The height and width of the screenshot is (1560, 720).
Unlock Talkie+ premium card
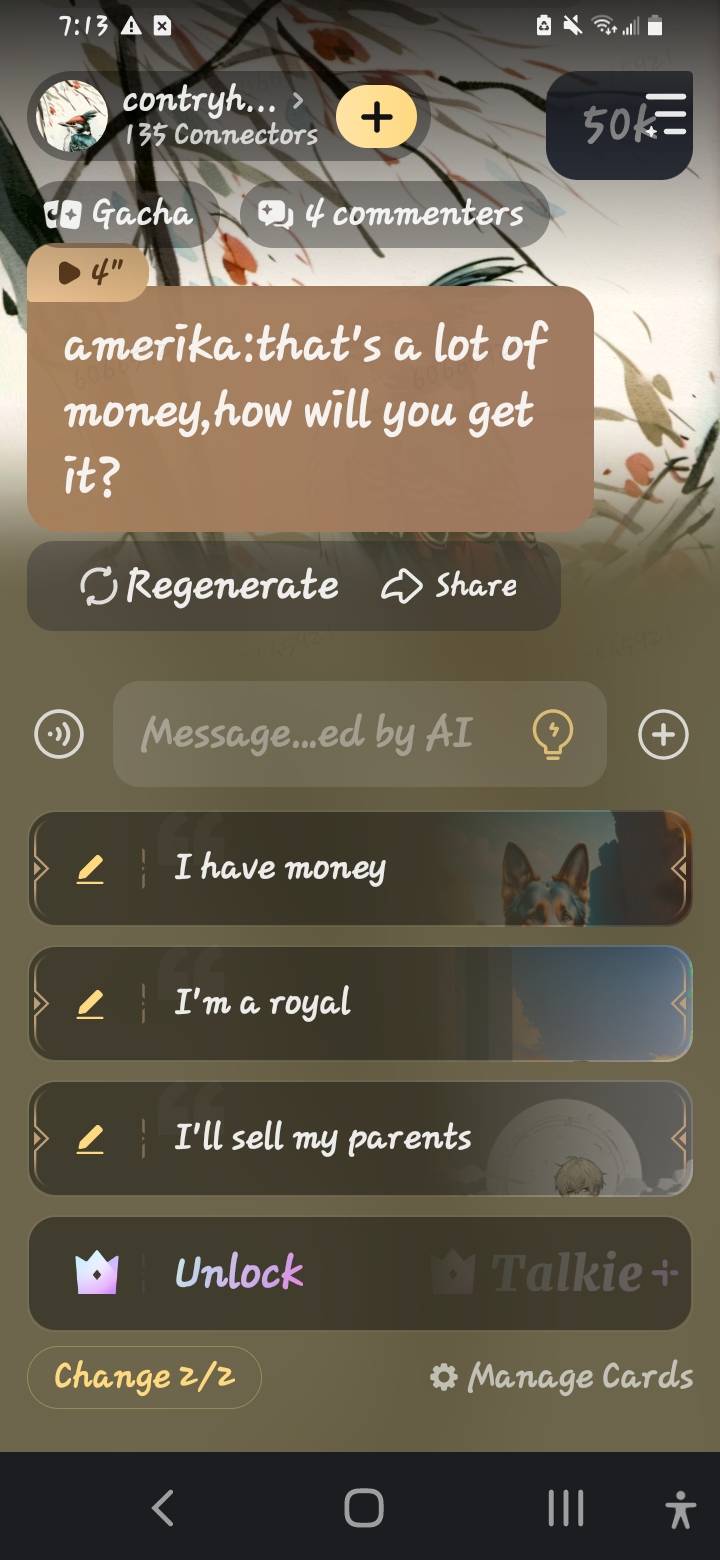pyautogui.click(x=360, y=1273)
